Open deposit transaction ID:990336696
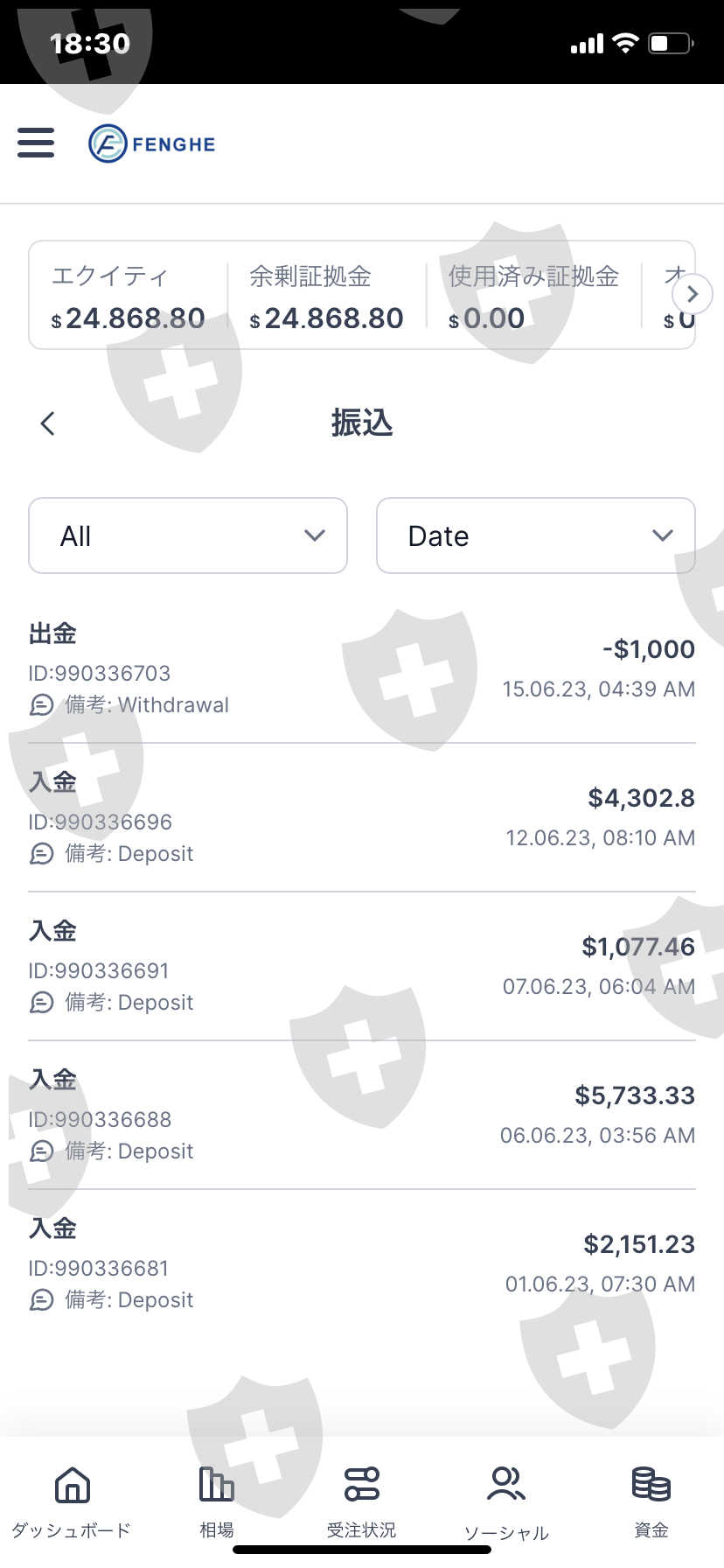The image size is (724, 1568). (362, 818)
